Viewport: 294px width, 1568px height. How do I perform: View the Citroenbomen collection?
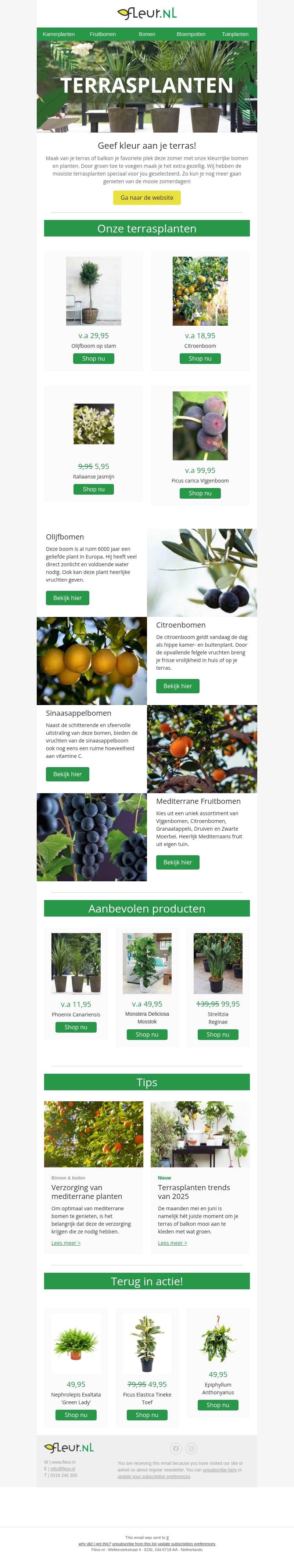coord(178,686)
